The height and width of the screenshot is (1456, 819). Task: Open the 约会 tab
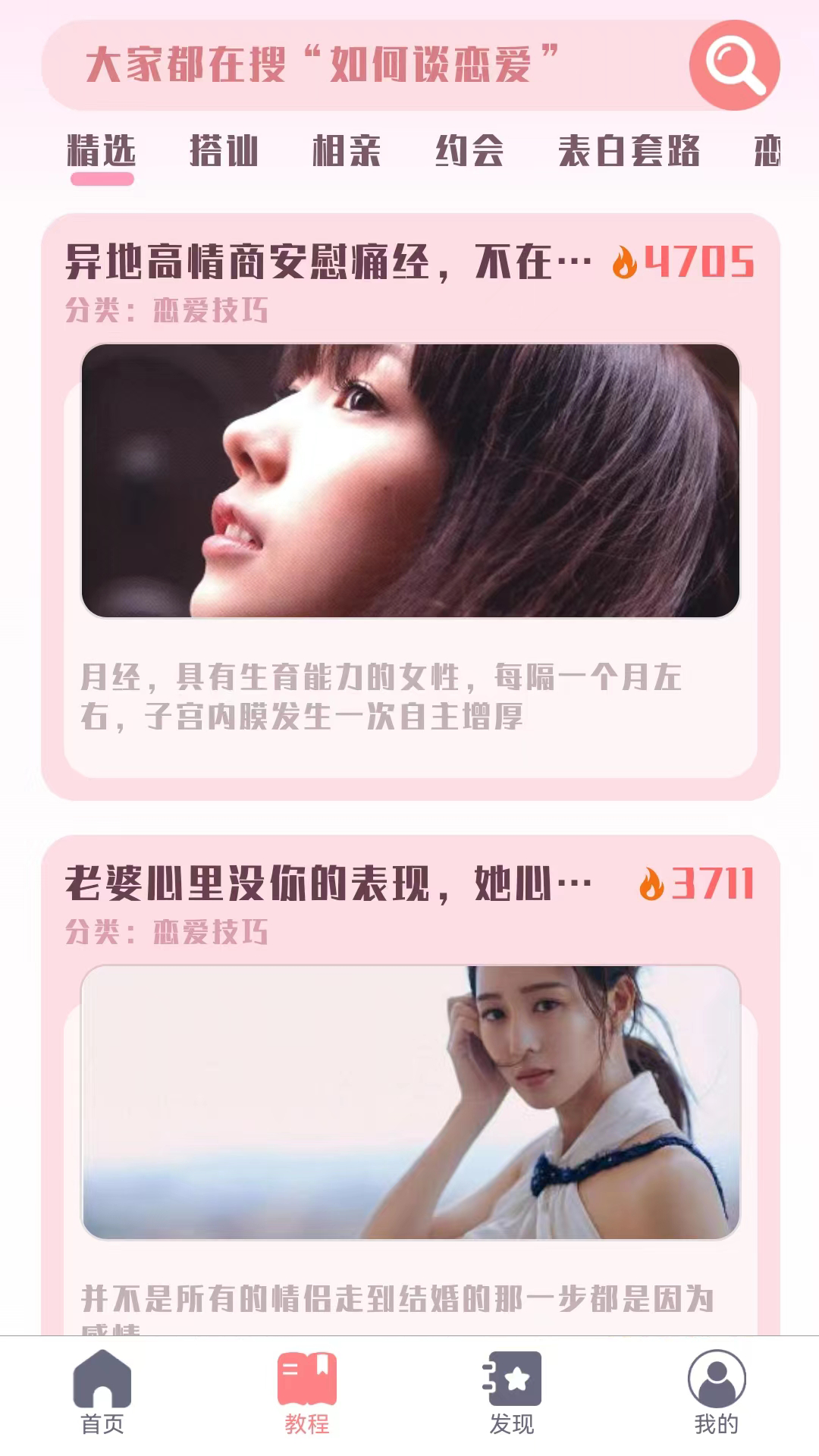(x=469, y=151)
